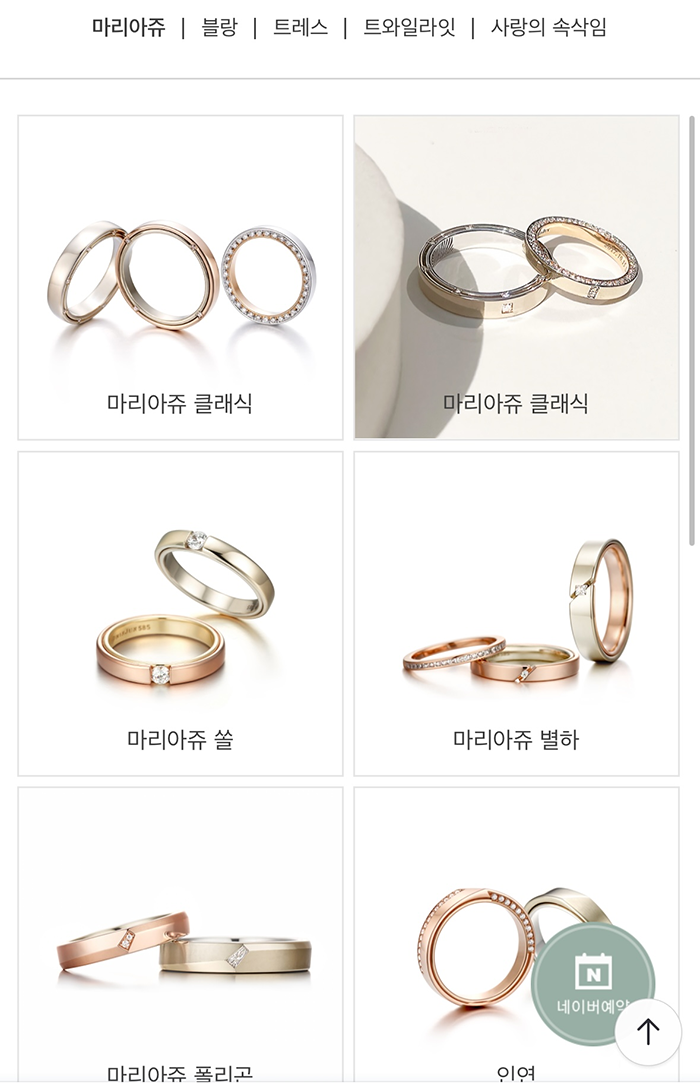View the 마리아쥬 별하 ring card
Image resolution: width=700 pixels, height=1091 pixels.
click(516, 614)
